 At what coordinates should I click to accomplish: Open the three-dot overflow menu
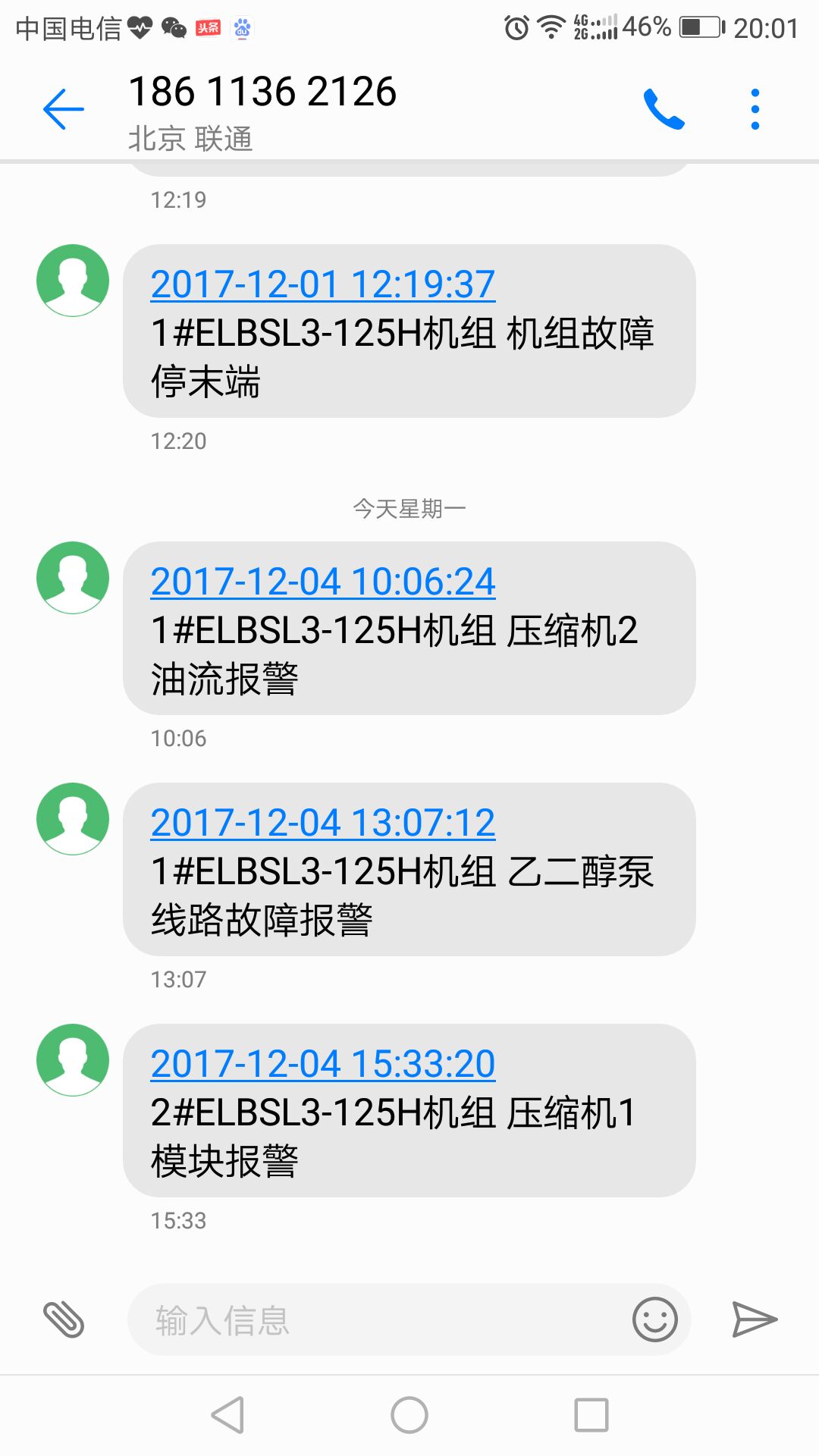(x=755, y=109)
